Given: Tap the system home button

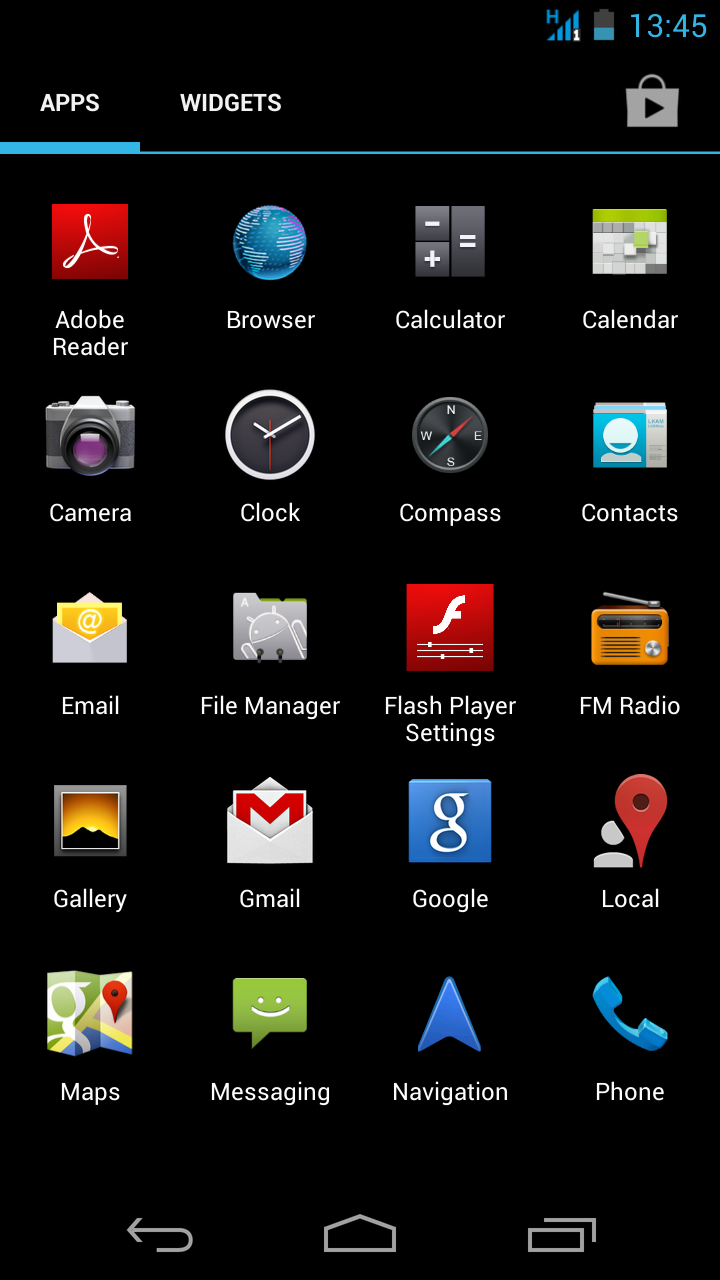Looking at the screenshot, I should (x=360, y=1234).
